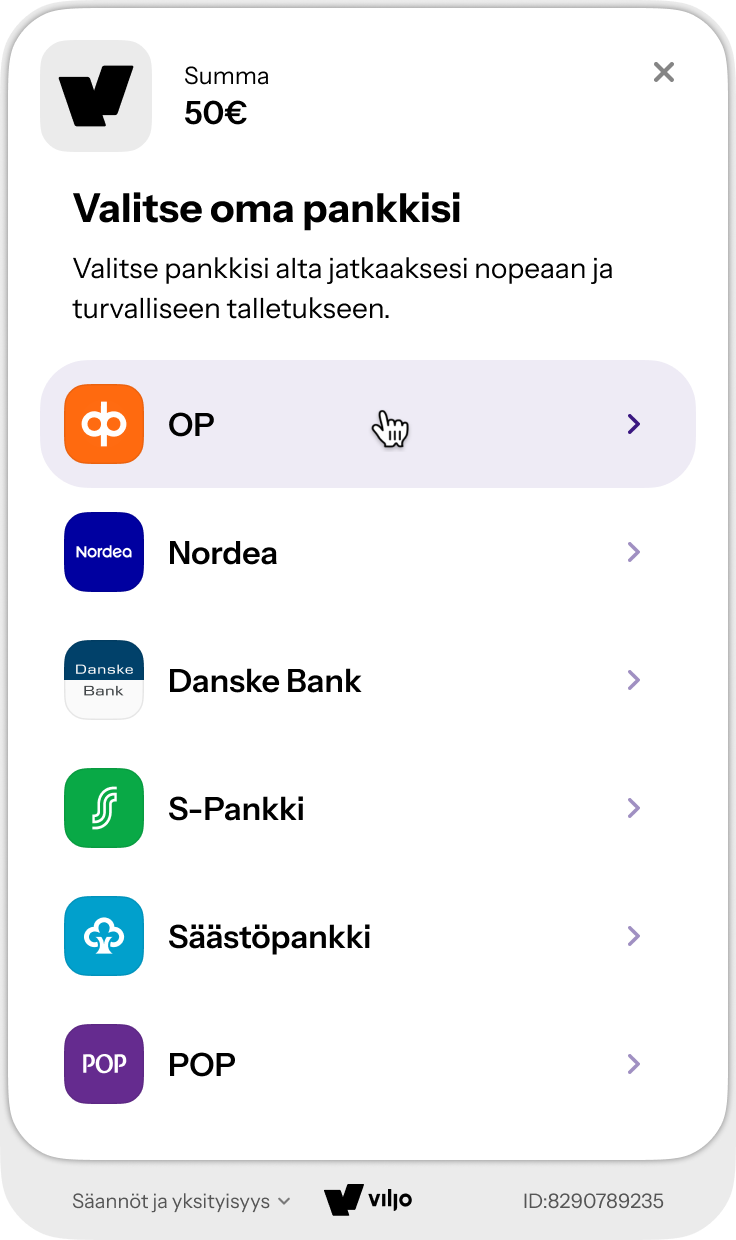Open Säästöpankki bank option
This screenshot has width=736, height=1240.
[367, 936]
